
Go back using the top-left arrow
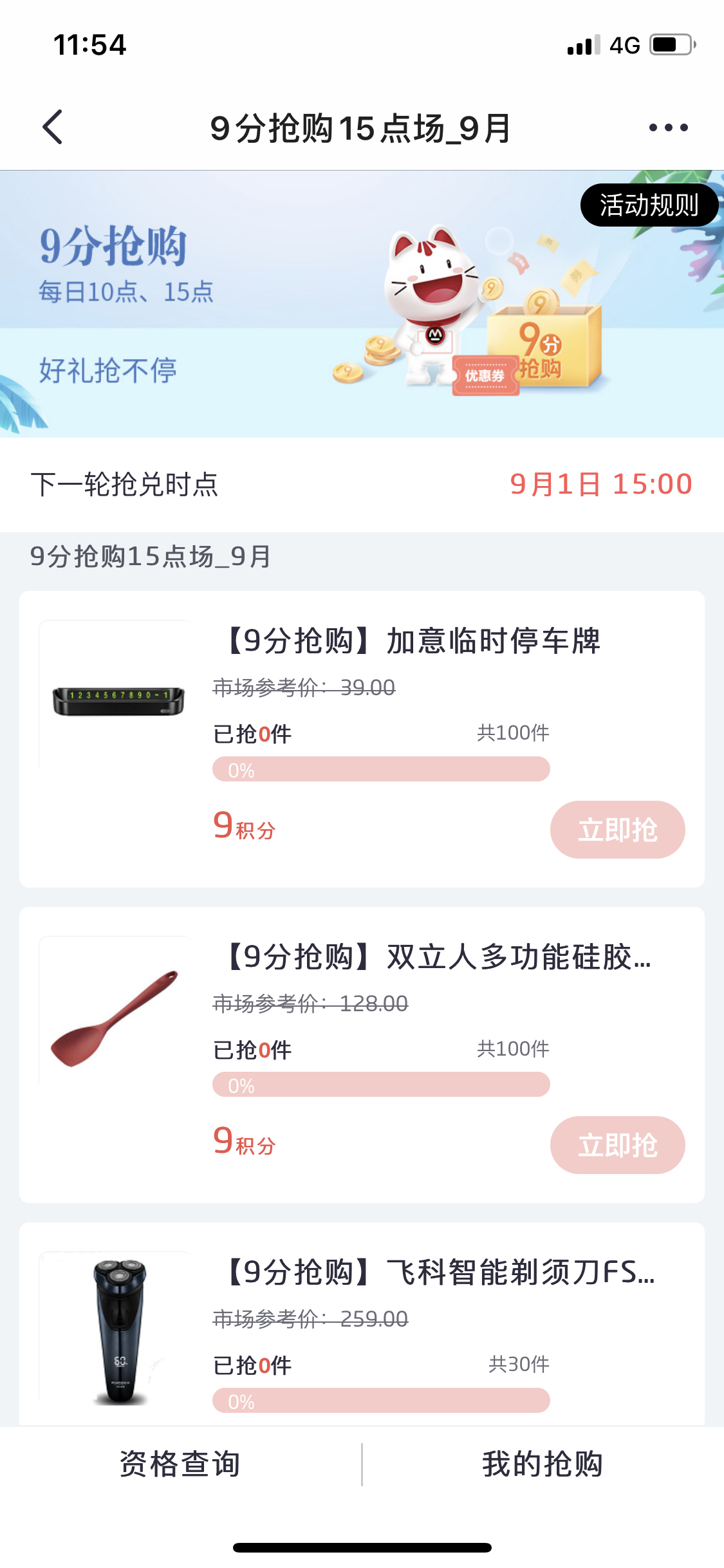pyautogui.click(x=53, y=127)
